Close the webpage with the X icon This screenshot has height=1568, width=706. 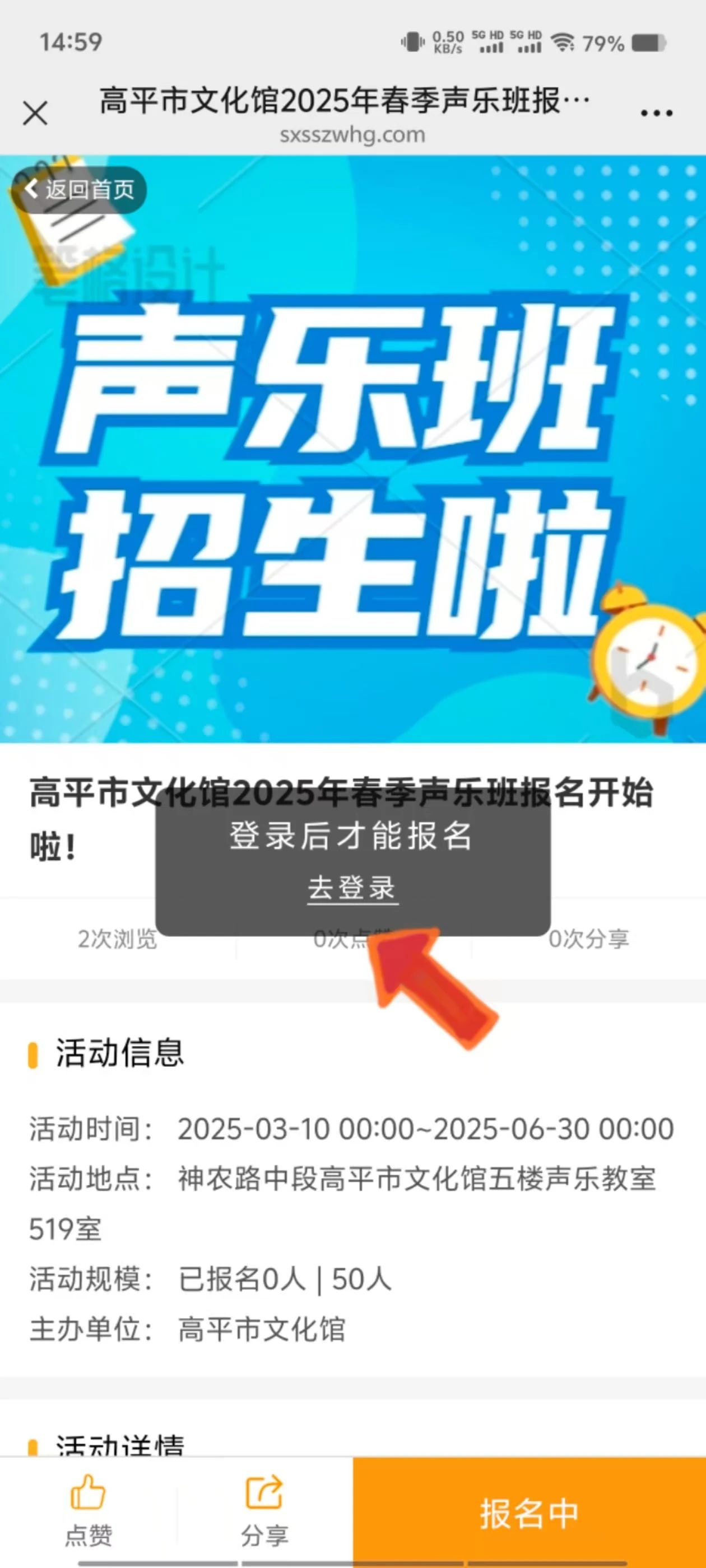coord(35,114)
